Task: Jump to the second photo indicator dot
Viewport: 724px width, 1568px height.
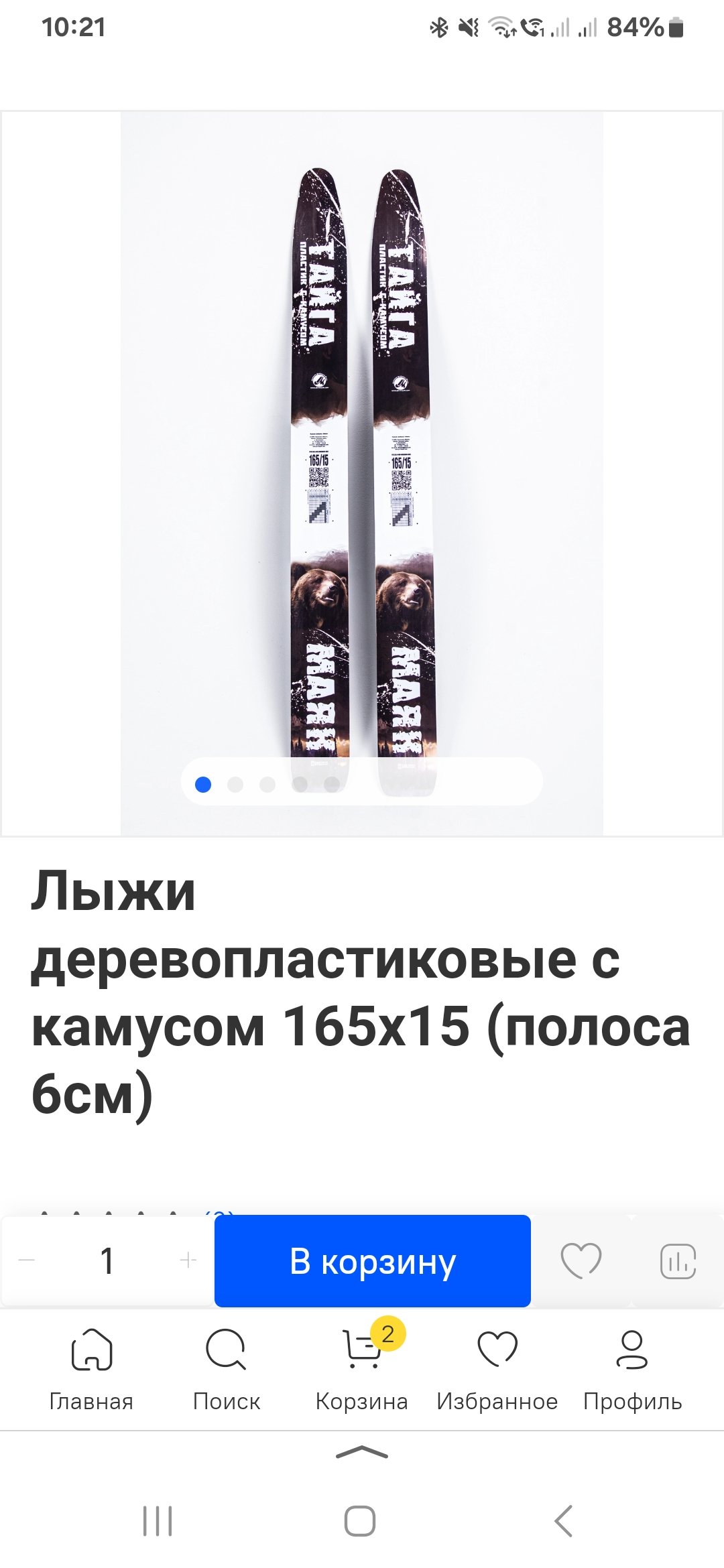Action: (235, 784)
